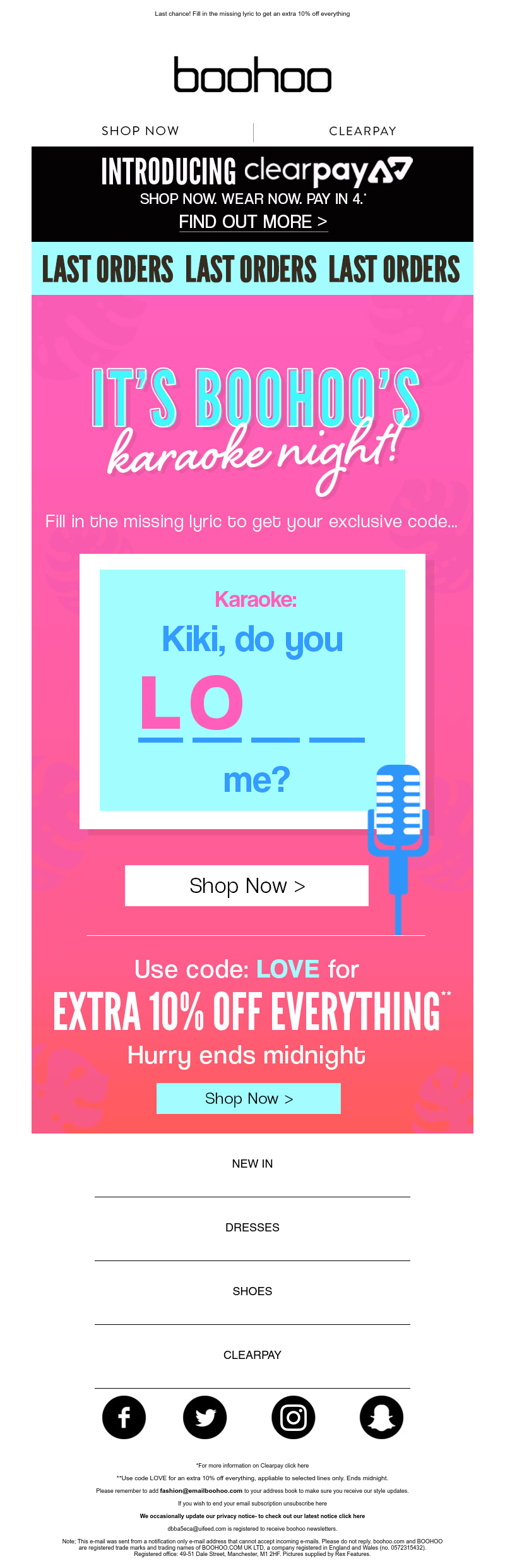Open the DRESSES category
This screenshot has width=505, height=1568.
coord(252,1227)
